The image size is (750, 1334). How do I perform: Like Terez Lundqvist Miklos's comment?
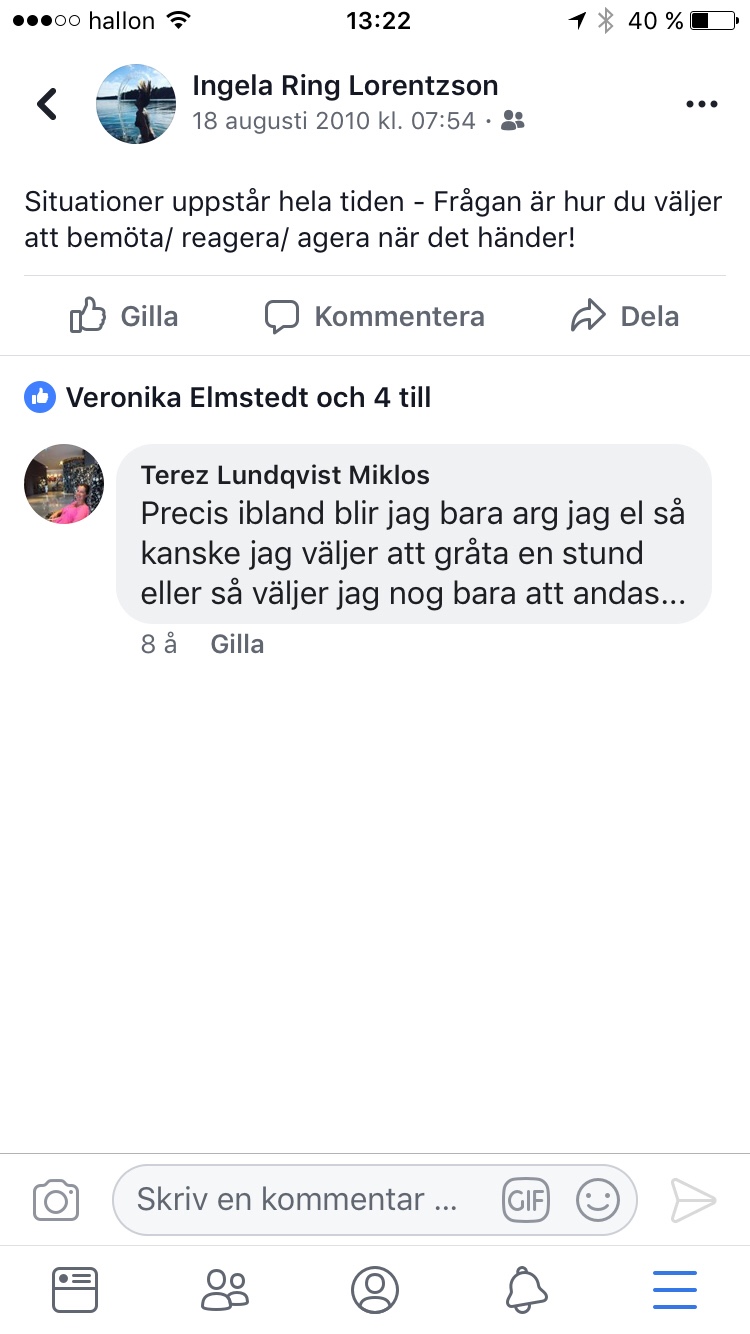[x=237, y=644]
